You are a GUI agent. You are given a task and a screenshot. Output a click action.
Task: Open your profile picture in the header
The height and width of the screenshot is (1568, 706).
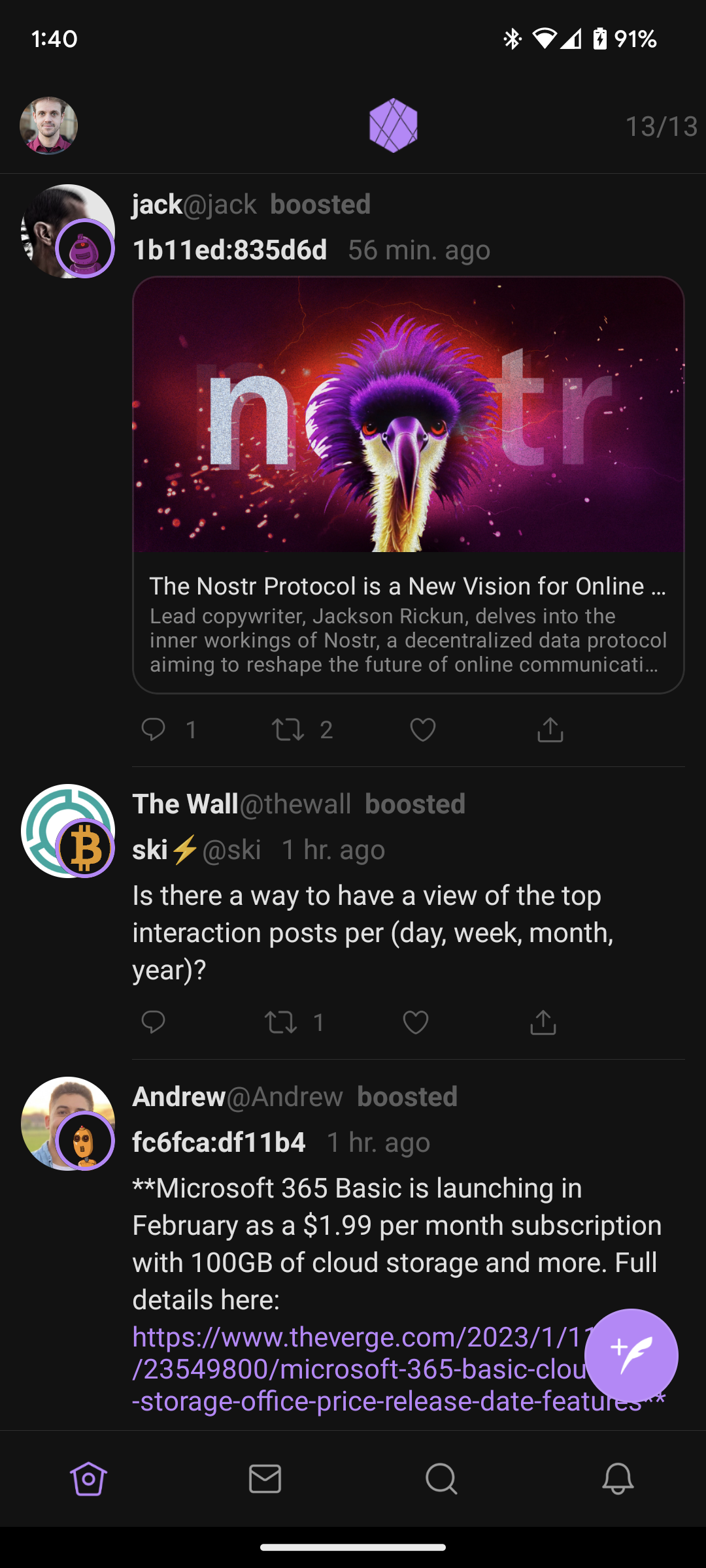click(48, 125)
